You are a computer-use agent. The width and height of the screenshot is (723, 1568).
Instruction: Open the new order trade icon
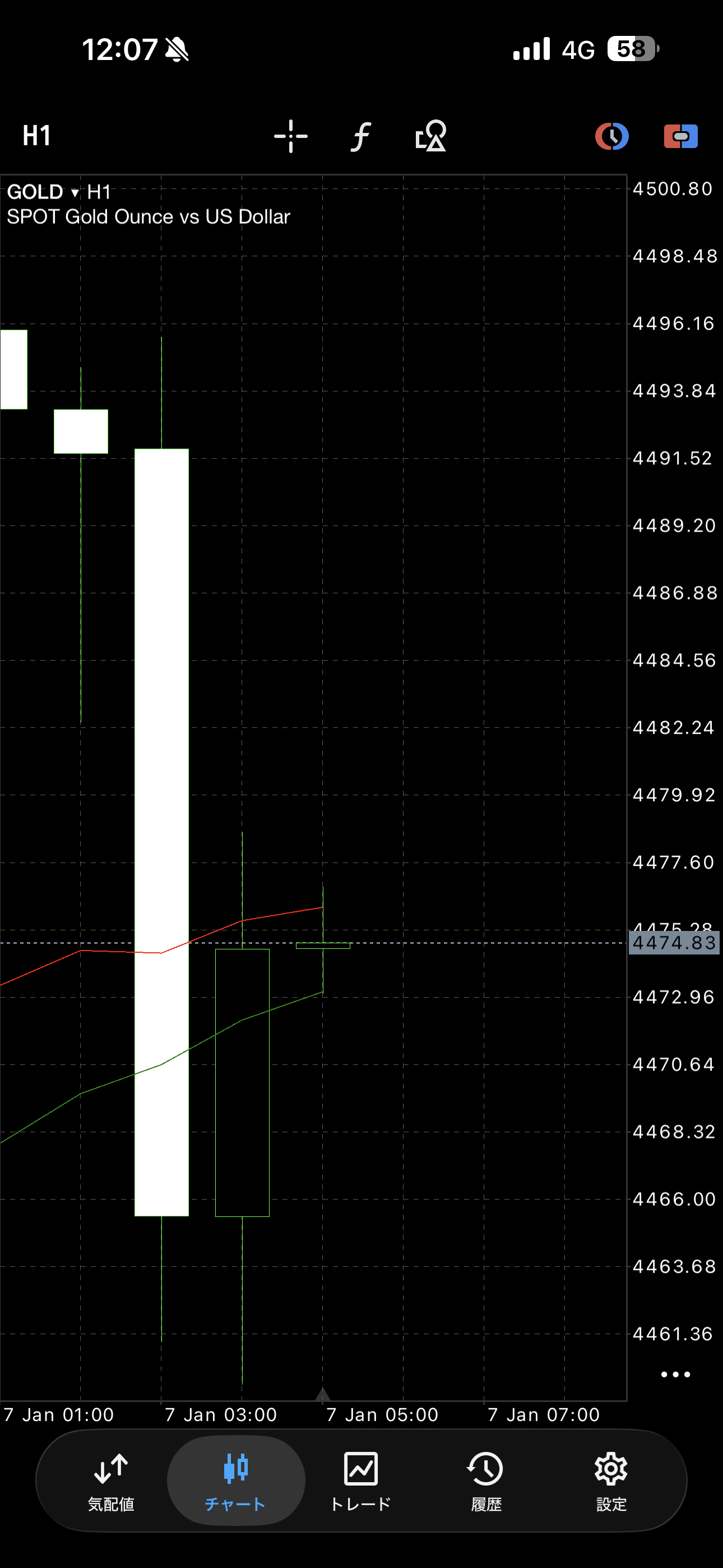point(680,136)
